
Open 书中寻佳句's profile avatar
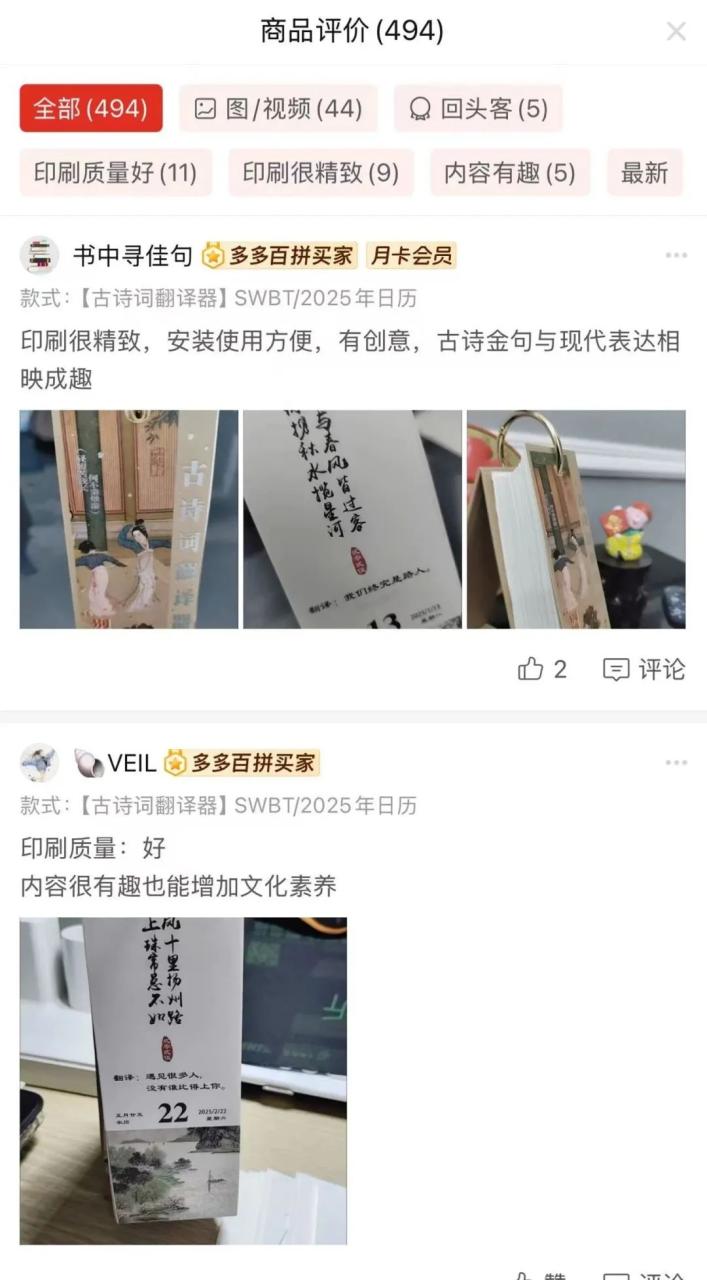pyautogui.click(x=39, y=256)
